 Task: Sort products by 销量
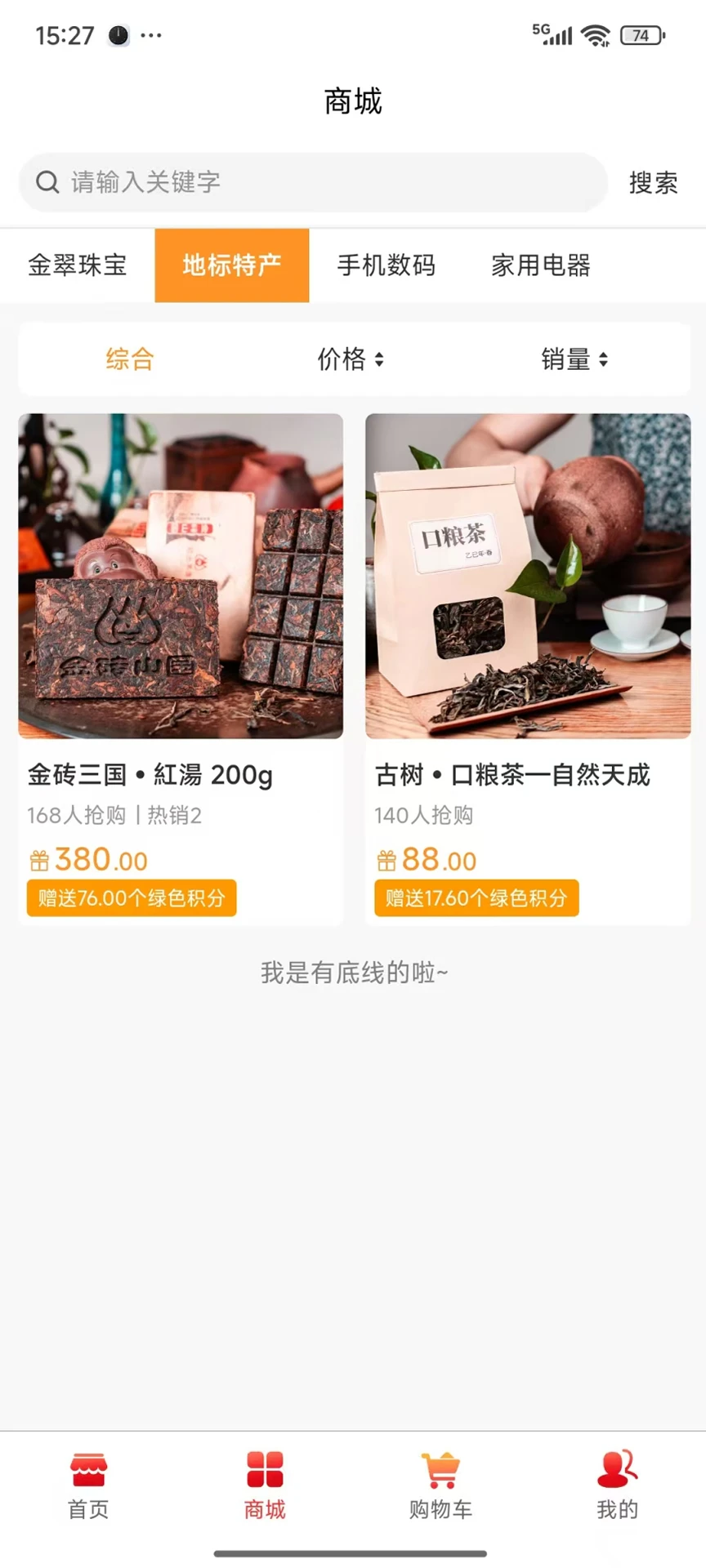click(x=574, y=359)
